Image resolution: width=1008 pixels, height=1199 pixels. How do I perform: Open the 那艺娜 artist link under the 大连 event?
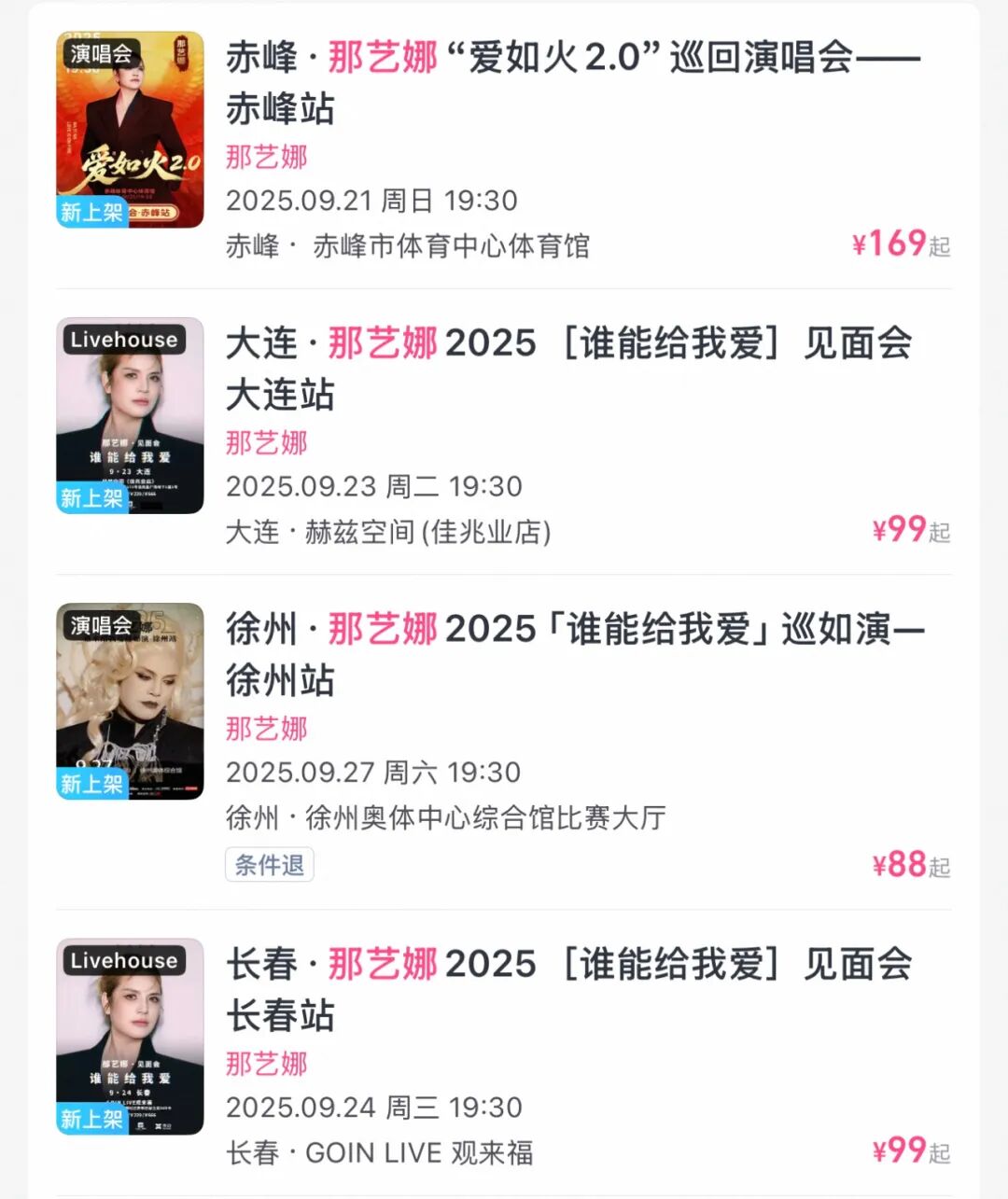tap(268, 443)
